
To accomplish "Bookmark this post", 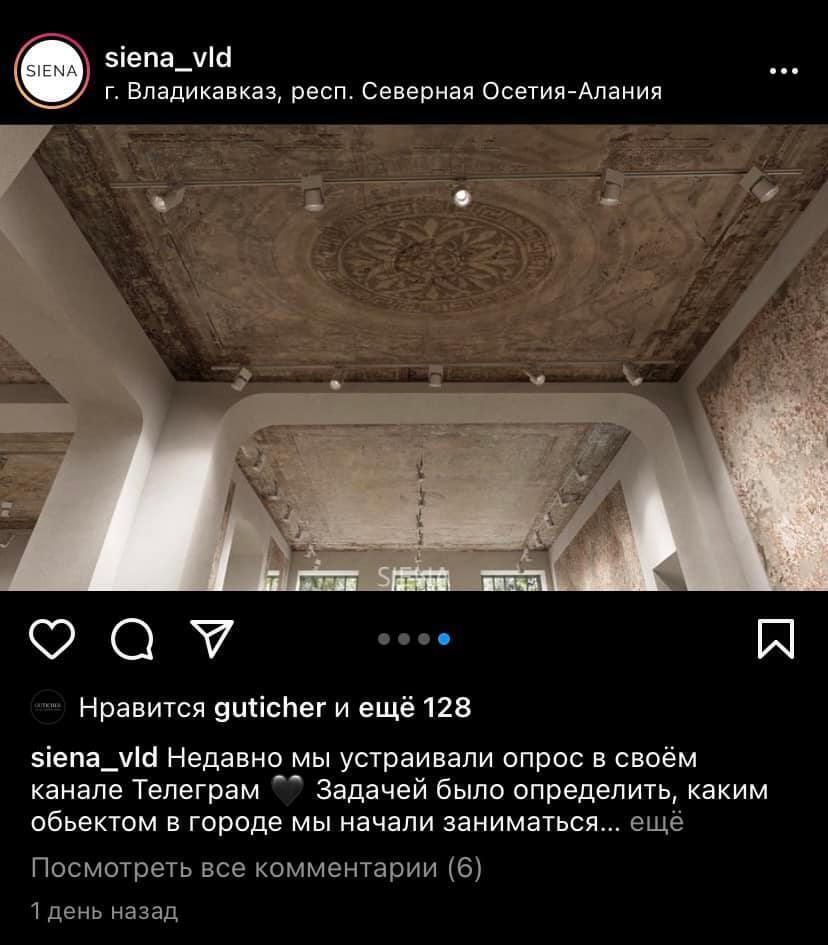I will pos(775,639).
